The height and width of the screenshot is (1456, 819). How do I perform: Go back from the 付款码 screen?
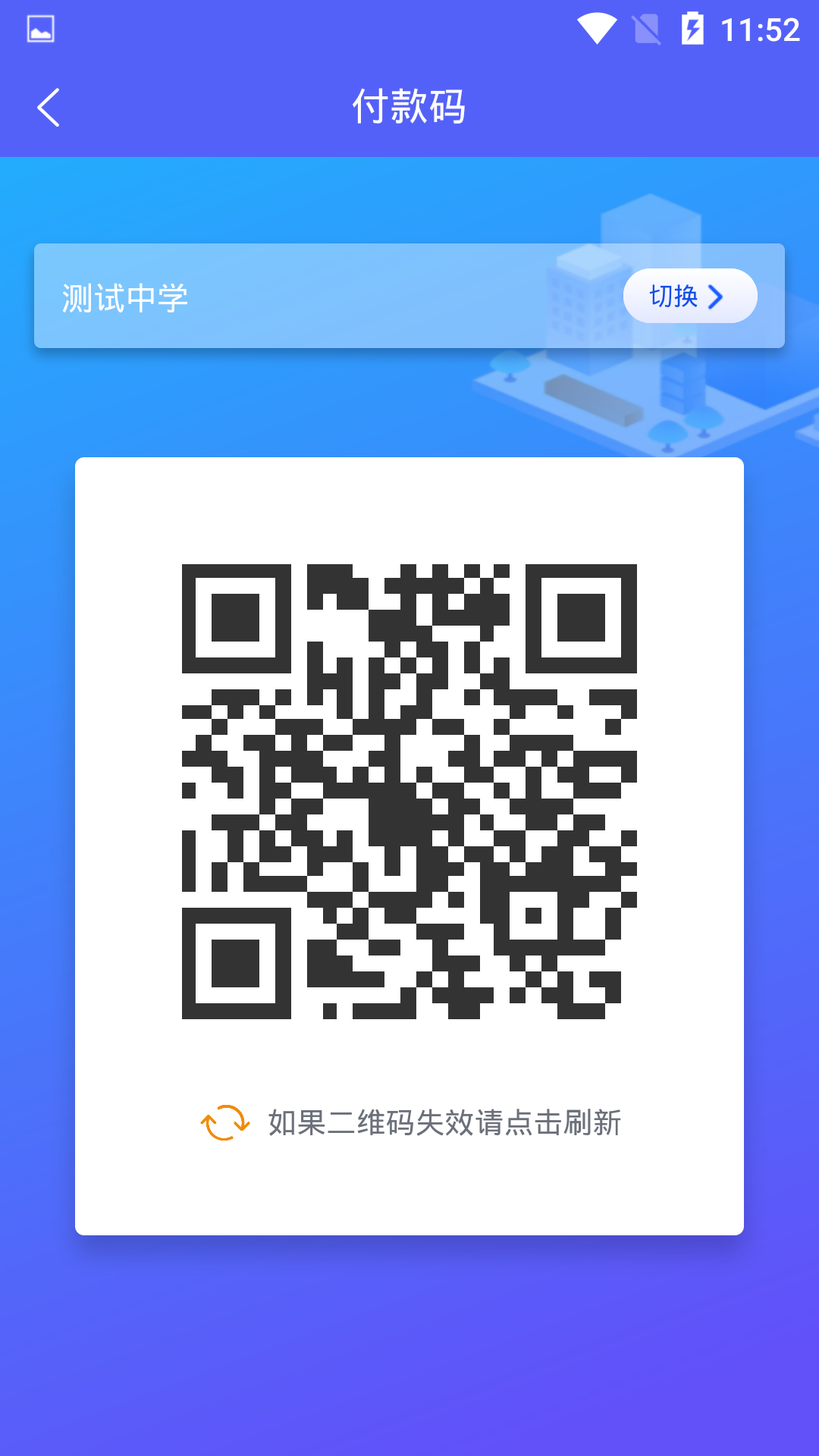click(49, 107)
